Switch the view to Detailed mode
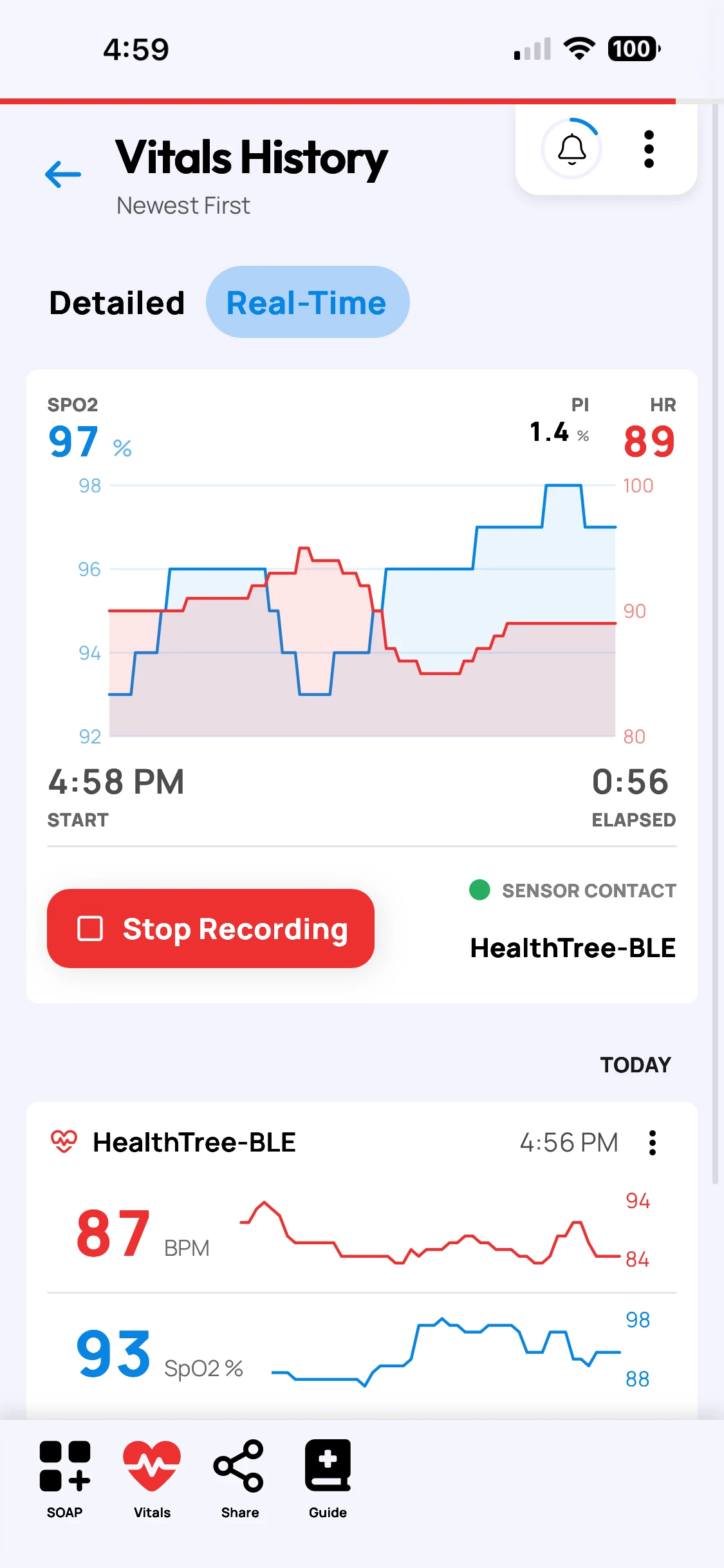The width and height of the screenshot is (724, 1568). [x=116, y=301]
